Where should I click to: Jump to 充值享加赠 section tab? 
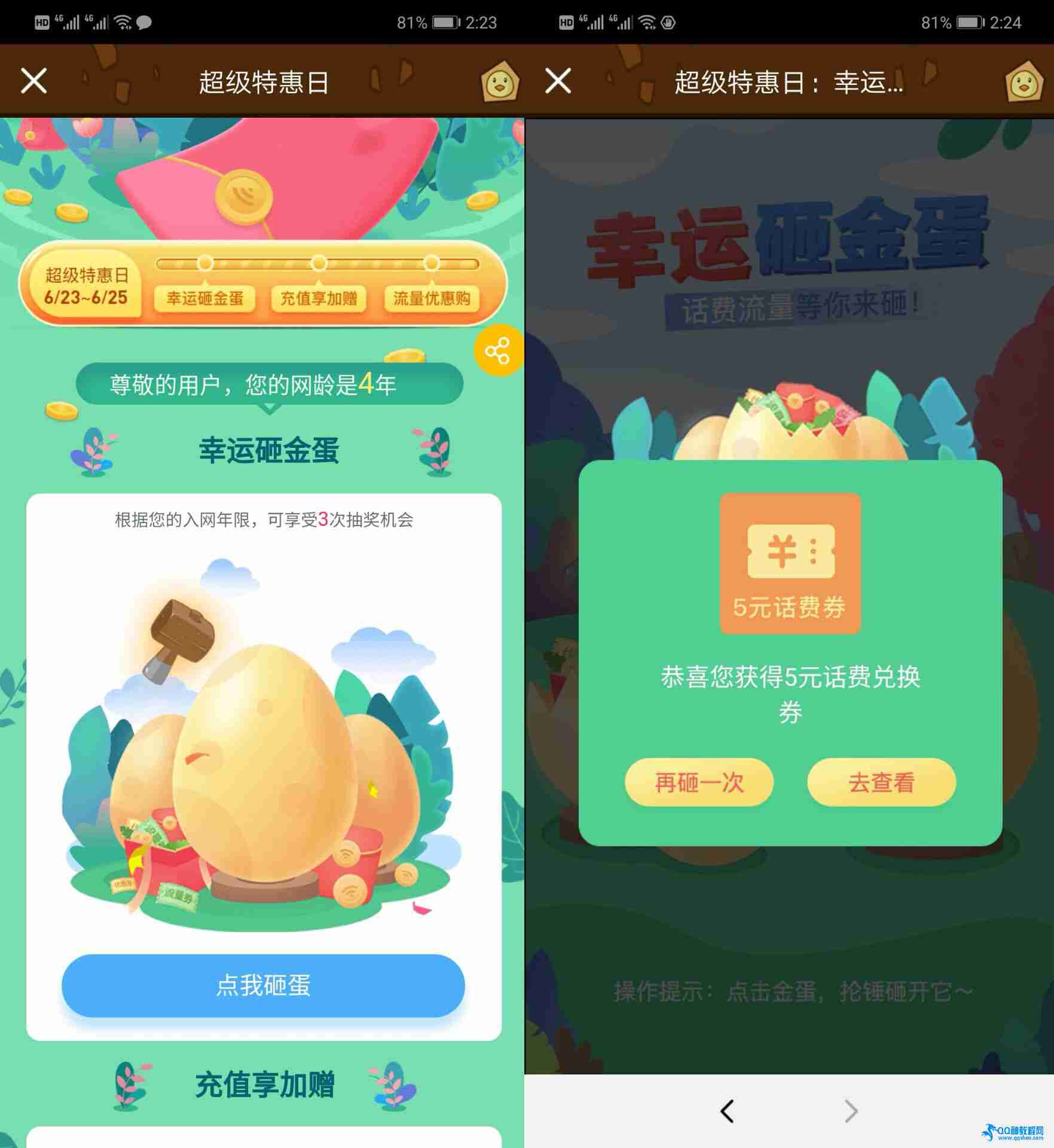[x=318, y=298]
